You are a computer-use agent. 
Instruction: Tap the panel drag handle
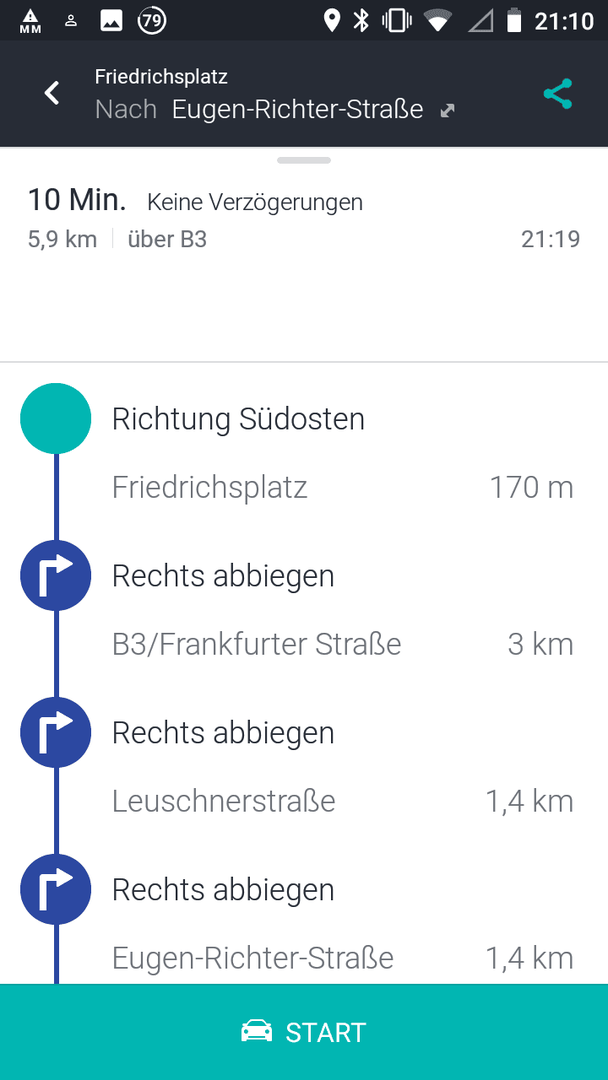[x=304, y=160]
